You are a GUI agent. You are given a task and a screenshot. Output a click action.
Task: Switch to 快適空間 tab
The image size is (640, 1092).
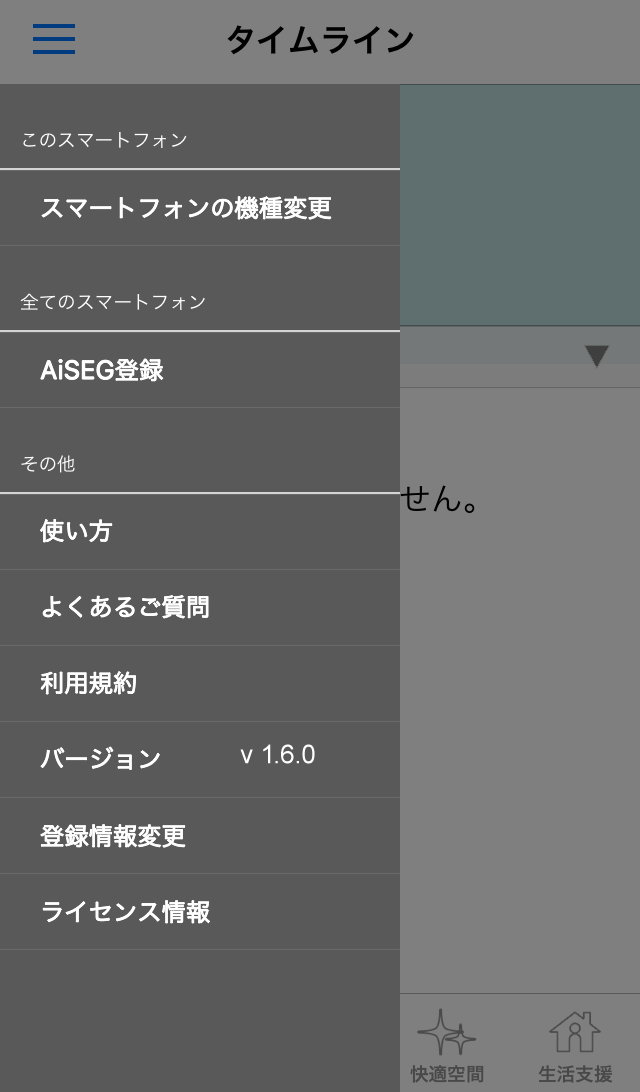tap(447, 1045)
